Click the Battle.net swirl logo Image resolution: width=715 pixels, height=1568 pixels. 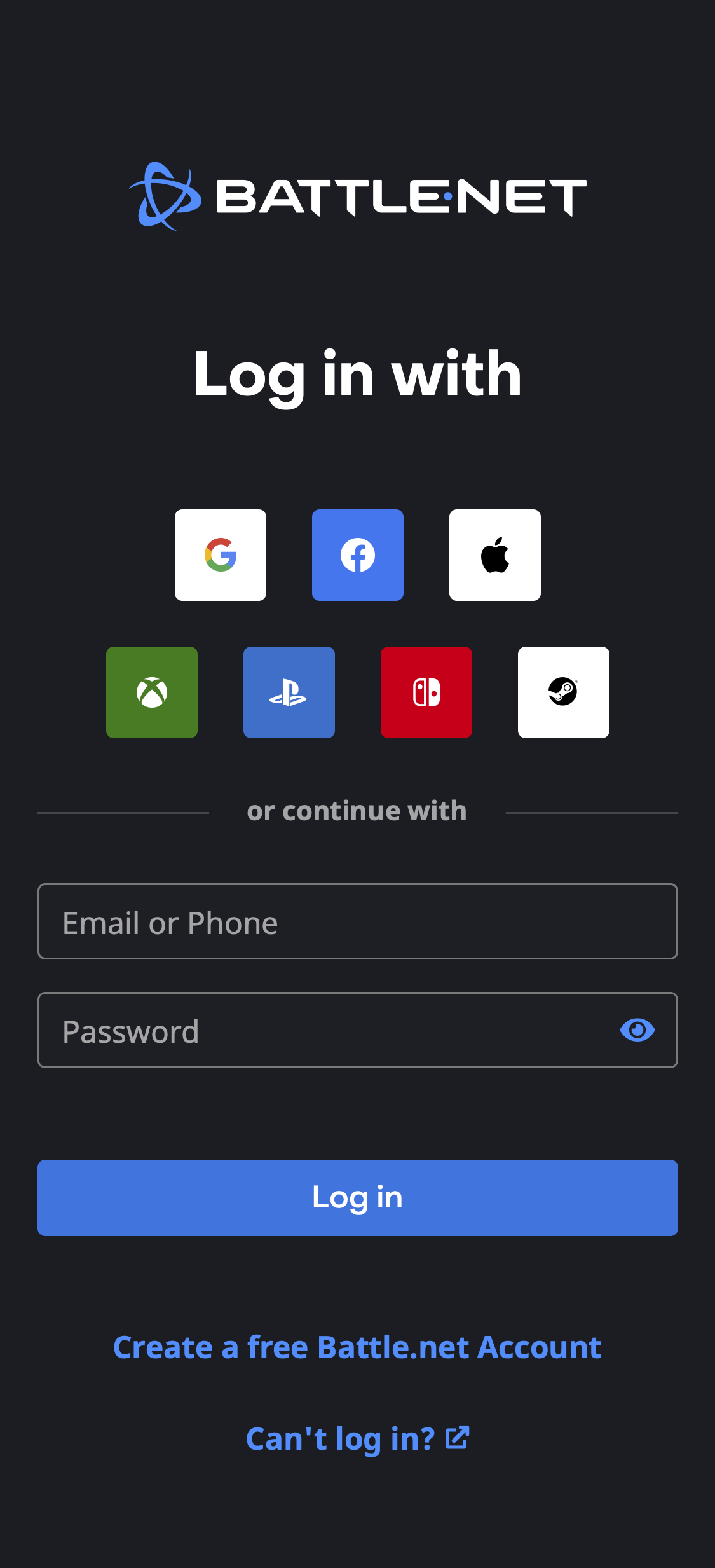(x=164, y=196)
